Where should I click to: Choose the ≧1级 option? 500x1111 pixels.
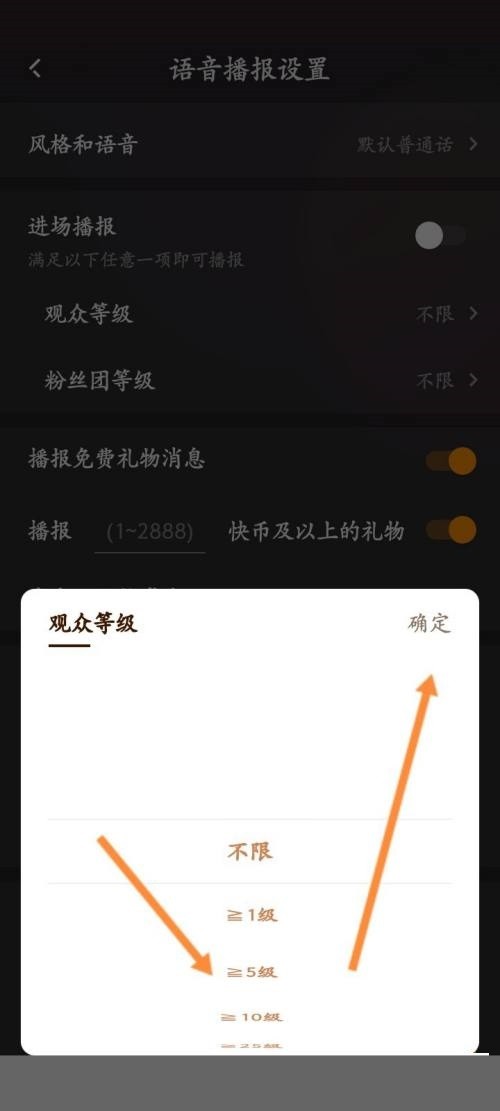(250, 915)
